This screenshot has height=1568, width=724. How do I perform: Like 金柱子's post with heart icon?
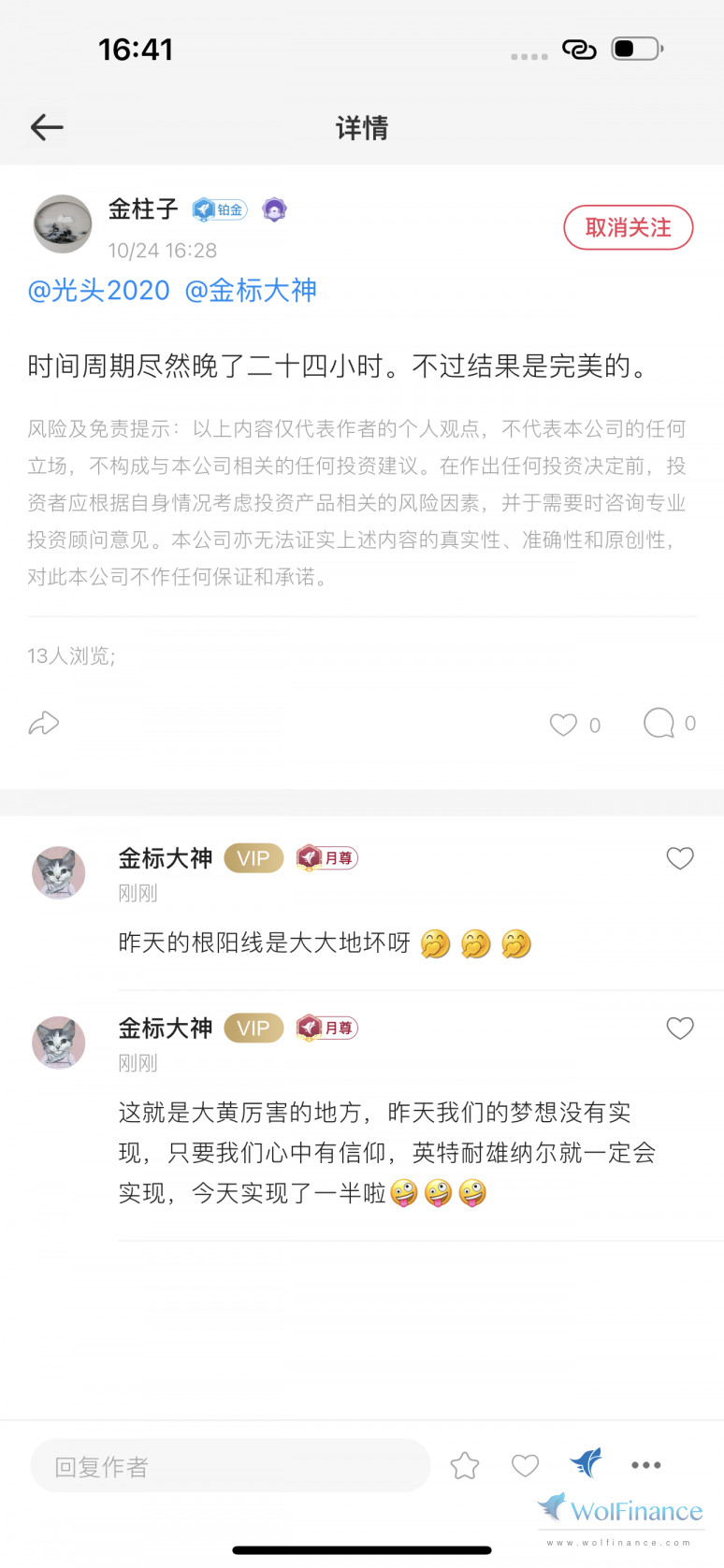click(x=563, y=725)
